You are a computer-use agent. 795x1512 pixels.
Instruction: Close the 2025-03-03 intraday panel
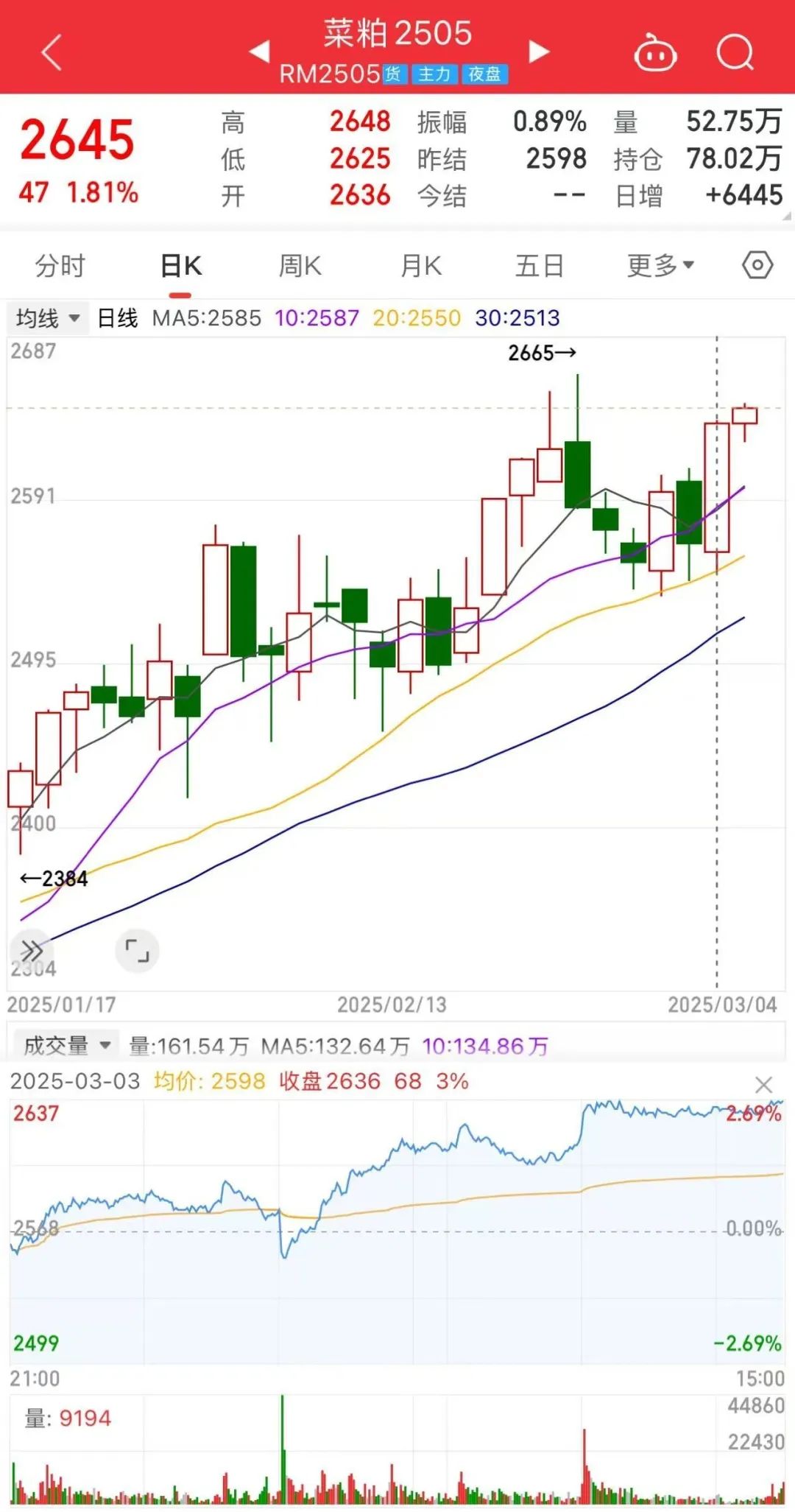click(x=764, y=1084)
